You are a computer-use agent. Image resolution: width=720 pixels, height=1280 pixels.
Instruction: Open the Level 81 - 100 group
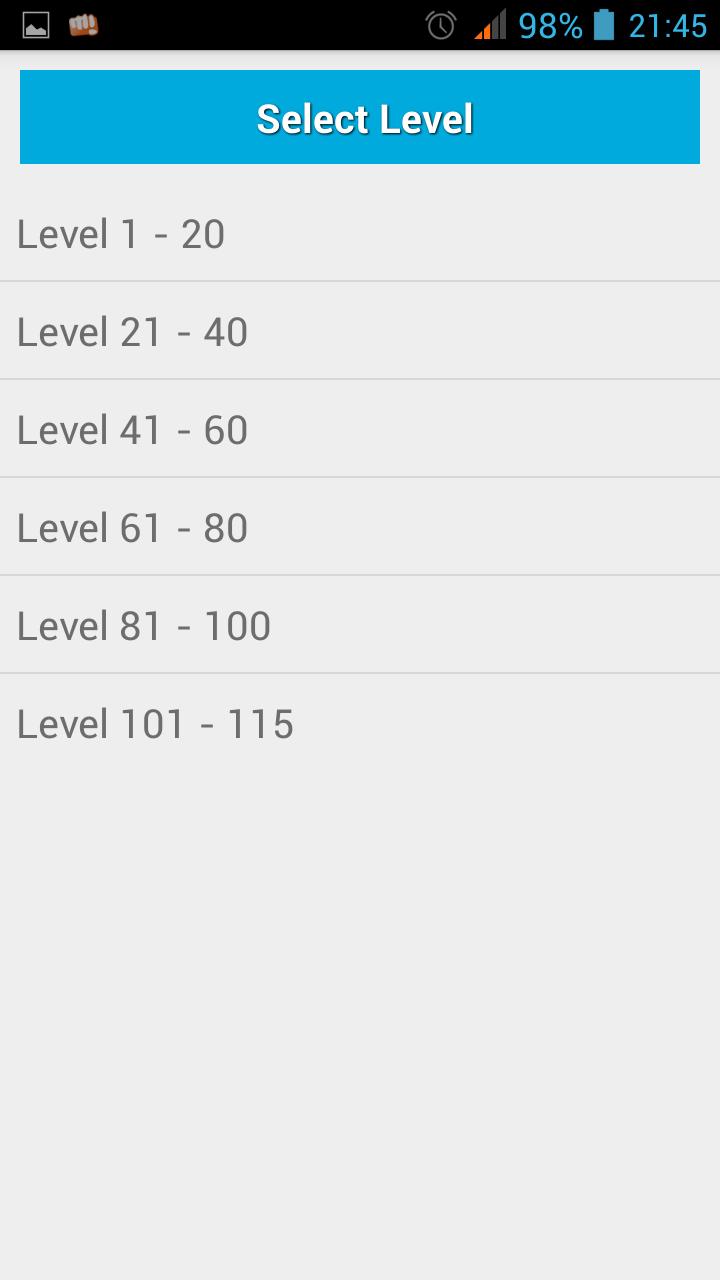(145, 626)
